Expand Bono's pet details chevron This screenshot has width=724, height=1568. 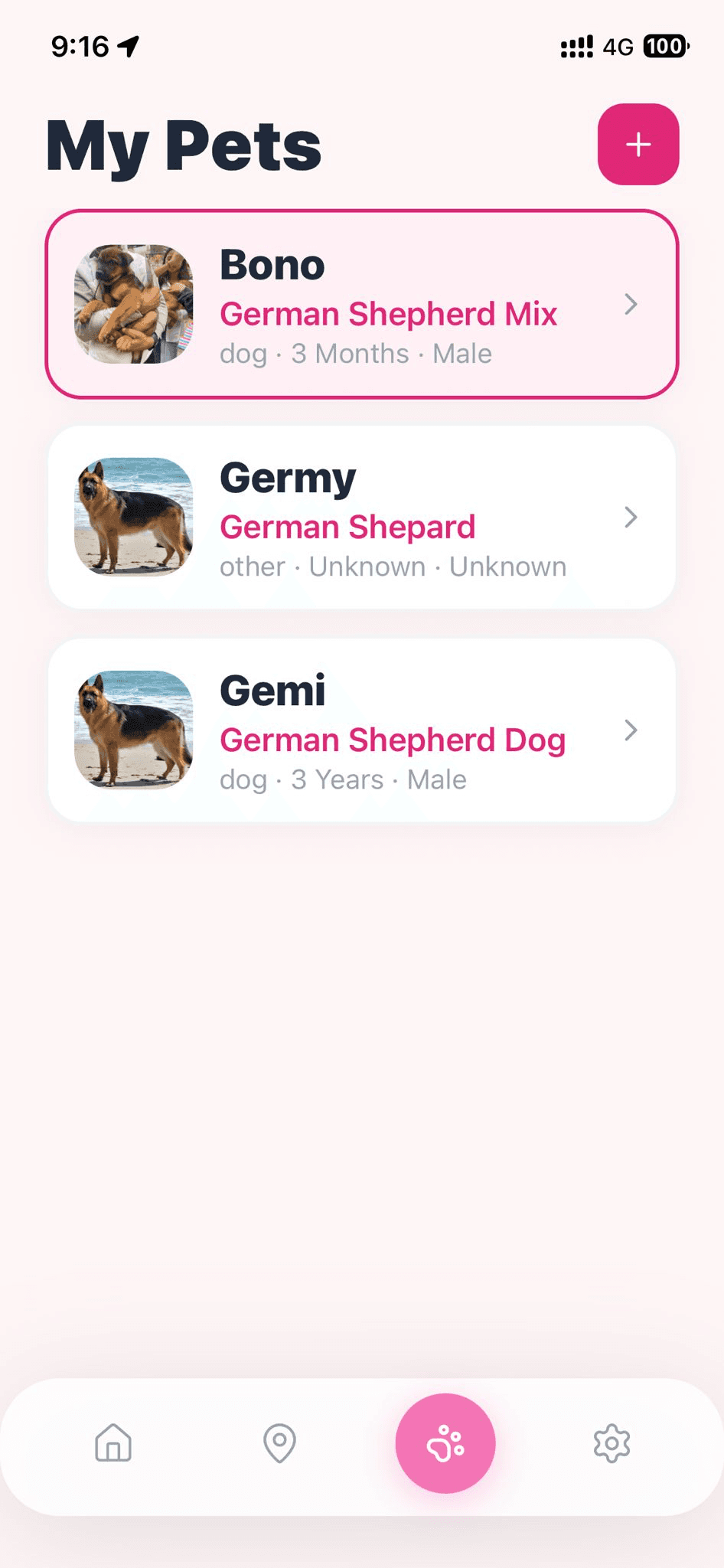point(631,304)
